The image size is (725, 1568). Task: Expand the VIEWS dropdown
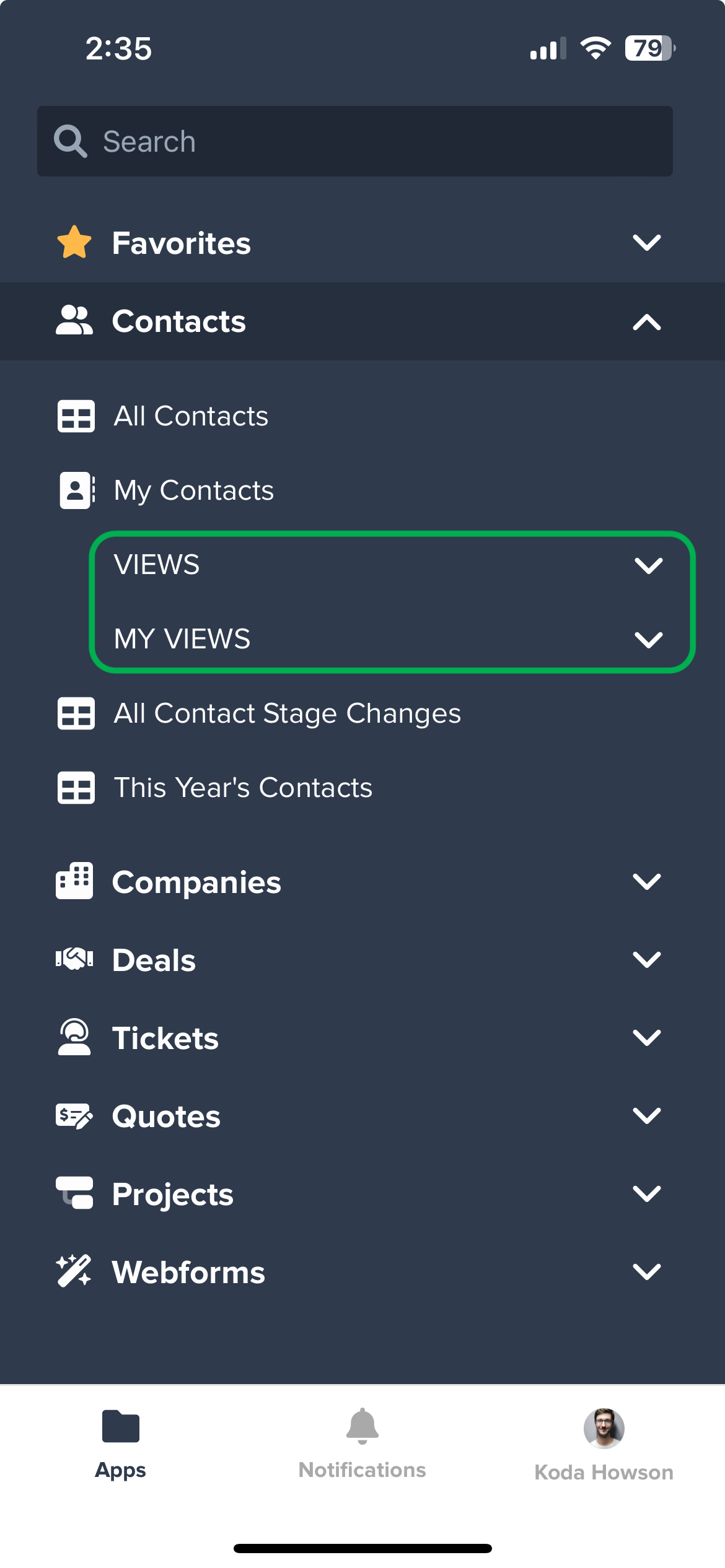click(389, 565)
